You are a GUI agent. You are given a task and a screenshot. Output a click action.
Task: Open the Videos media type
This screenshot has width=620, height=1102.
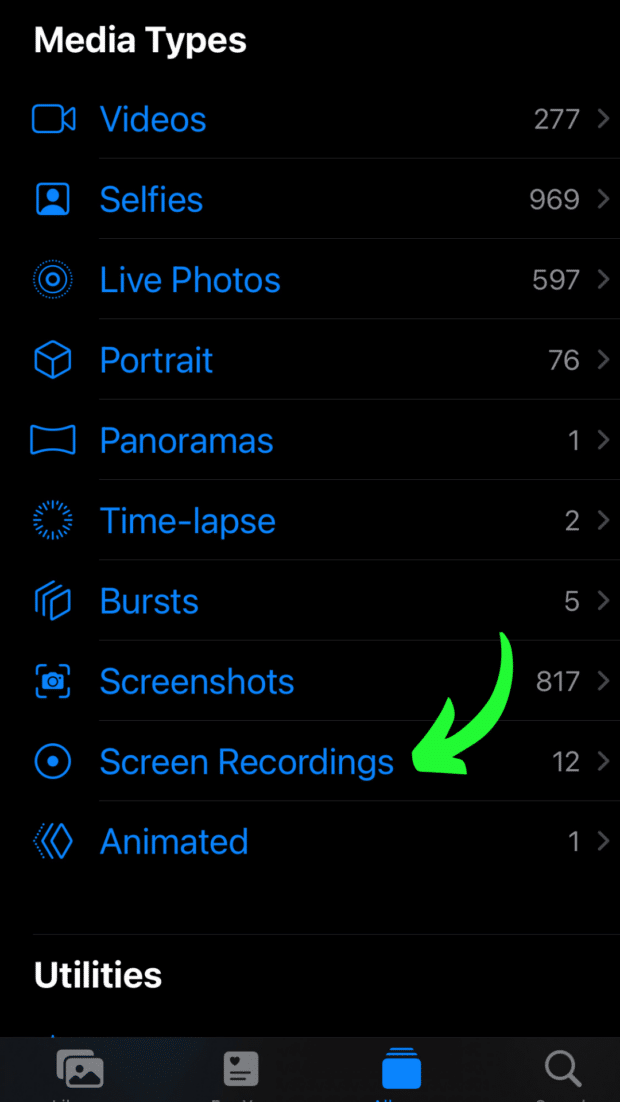click(x=152, y=120)
